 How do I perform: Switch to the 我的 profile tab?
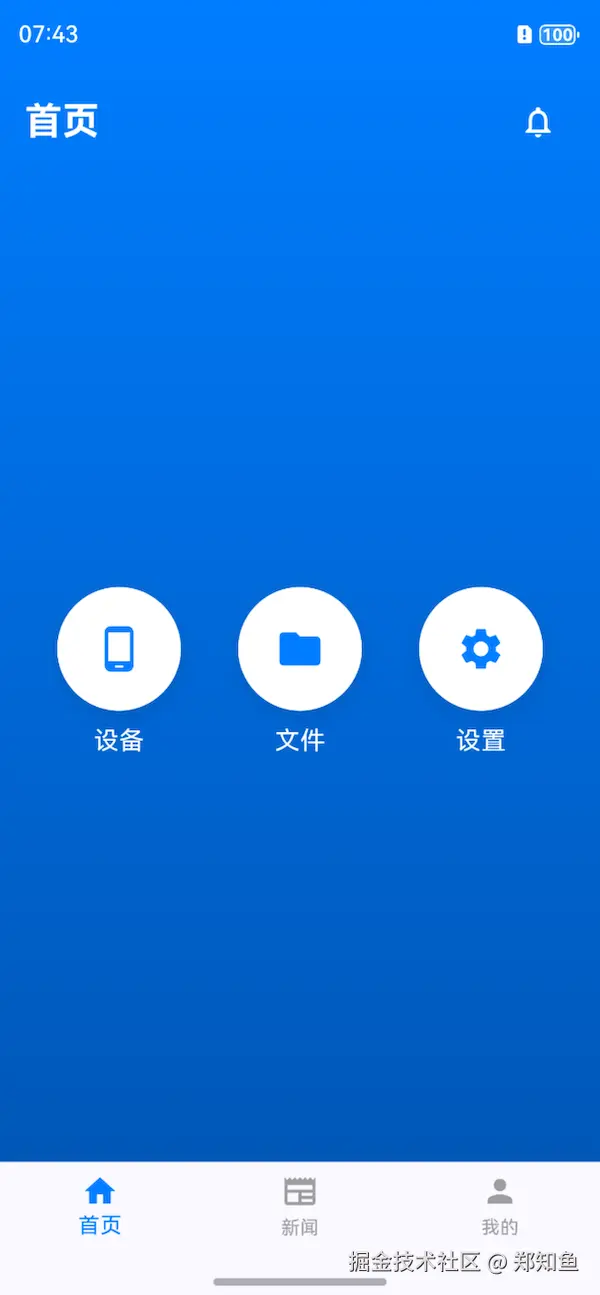pos(500,1205)
